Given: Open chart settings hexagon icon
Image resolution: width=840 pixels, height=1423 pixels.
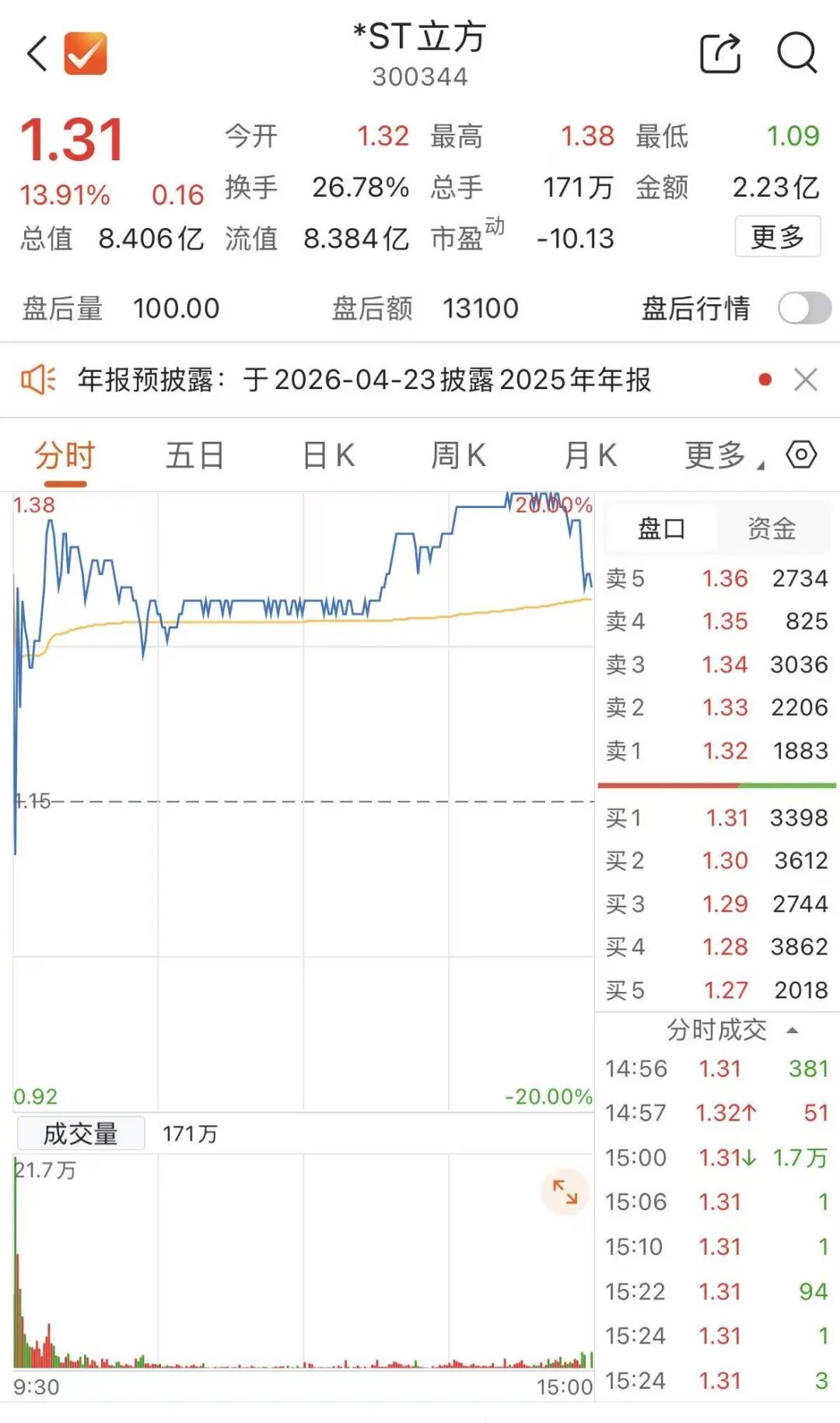Looking at the screenshot, I should pos(801,454).
